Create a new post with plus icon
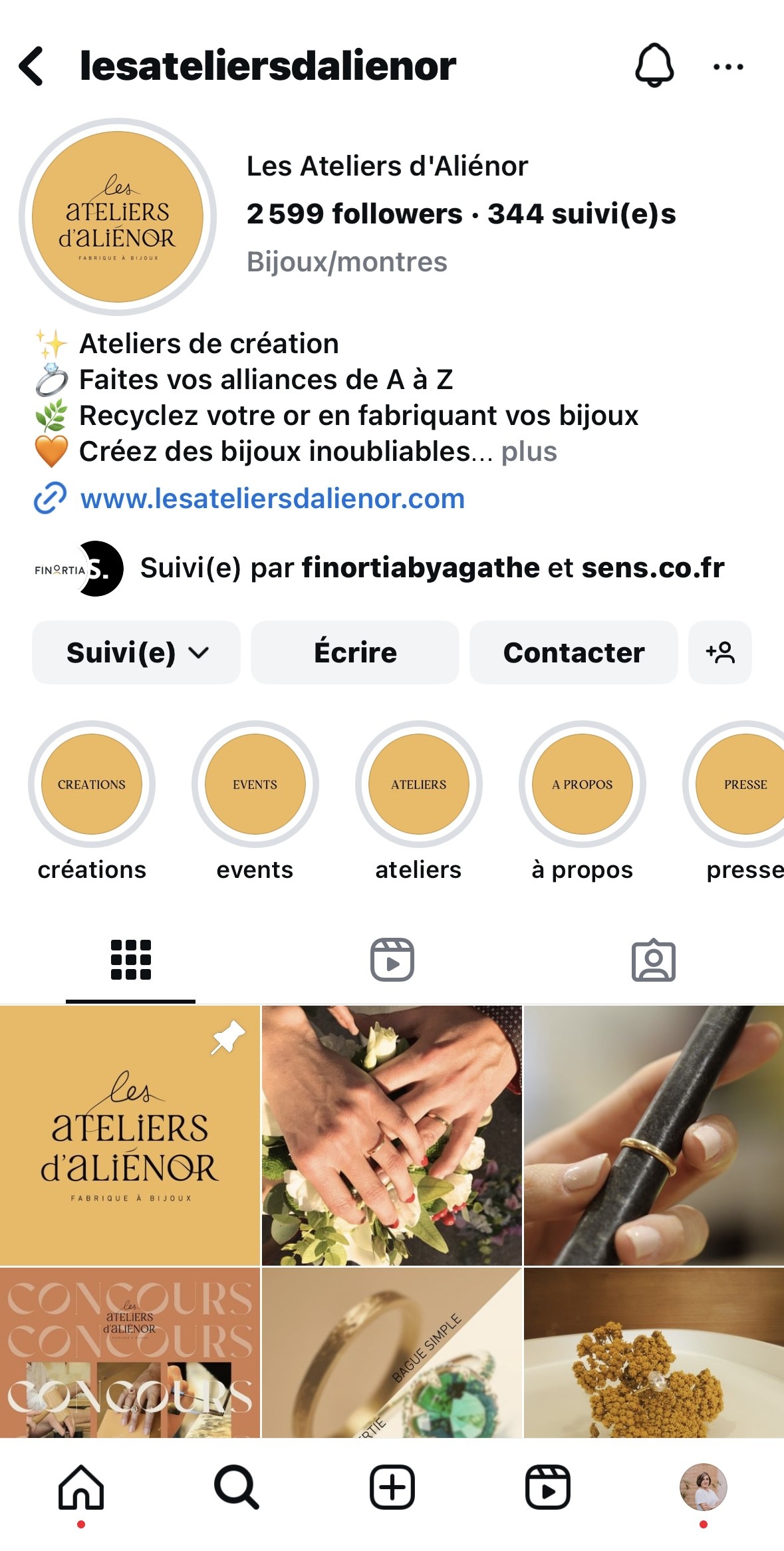The height and width of the screenshot is (1551, 784). (x=392, y=1487)
